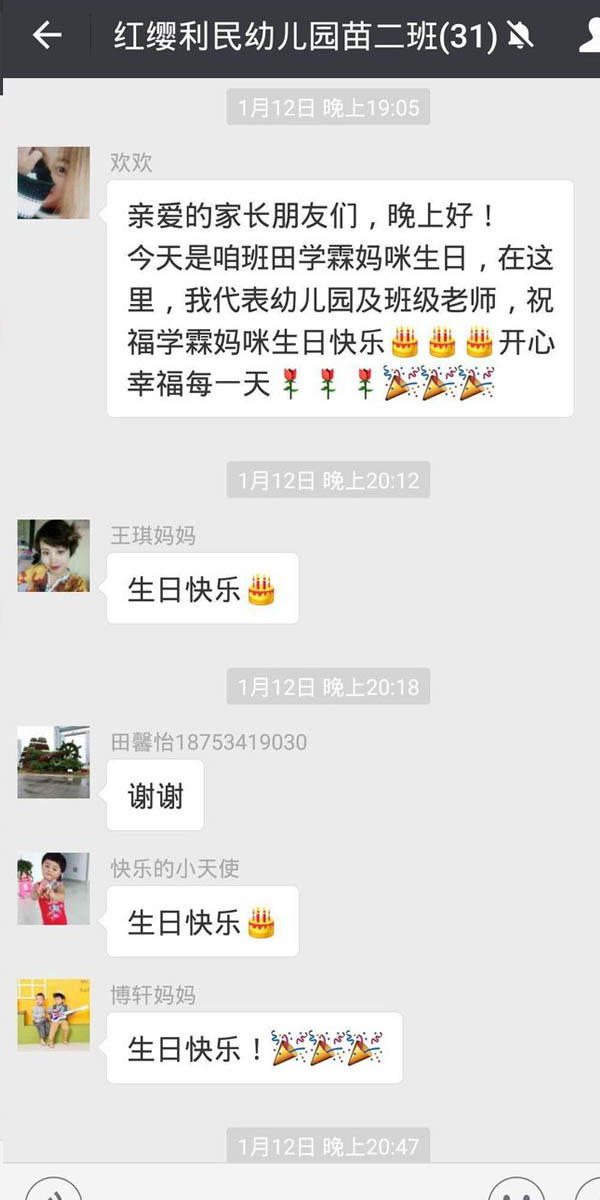The width and height of the screenshot is (600, 1200).
Task: Open 欢欢's profile avatar
Action: coord(53,183)
